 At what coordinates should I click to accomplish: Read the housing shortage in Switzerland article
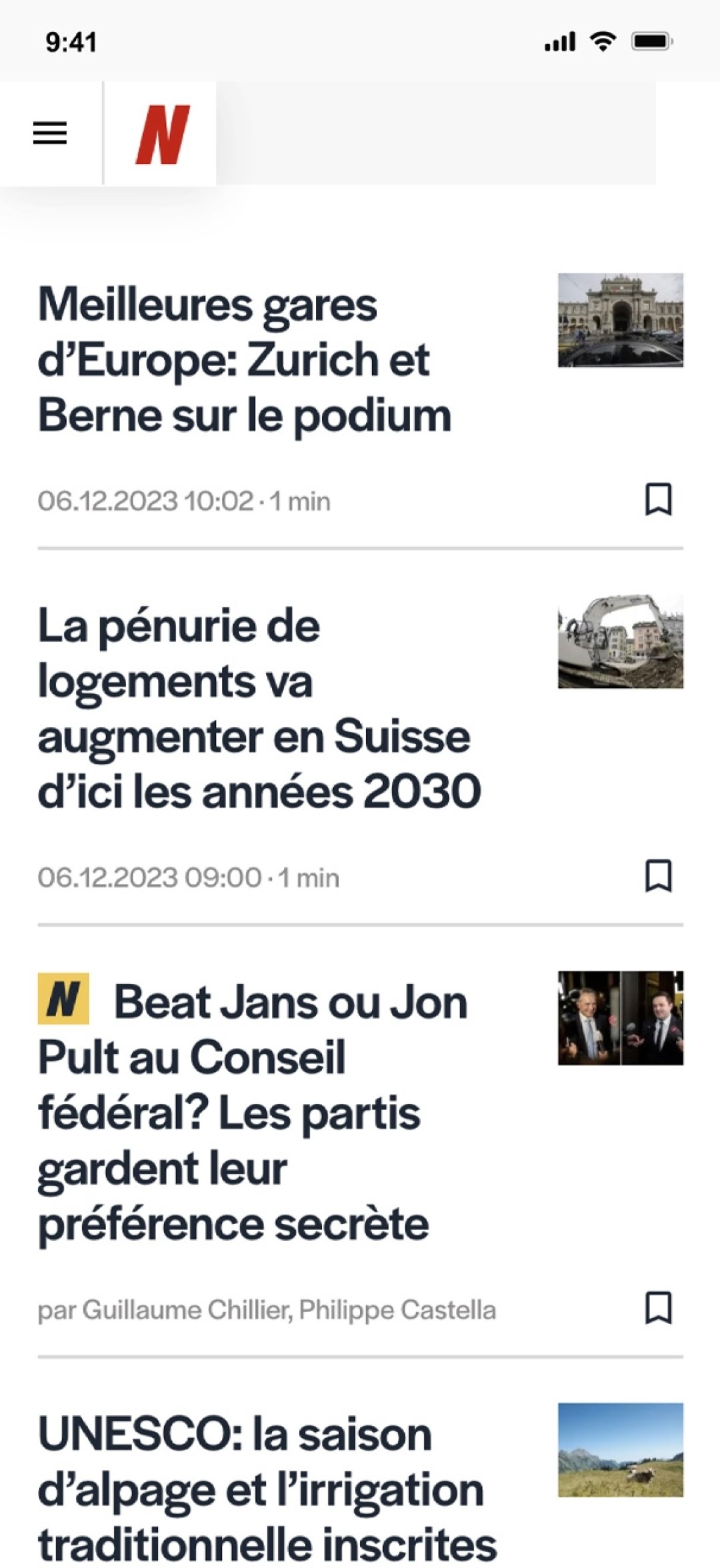click(x=259, y=709)
